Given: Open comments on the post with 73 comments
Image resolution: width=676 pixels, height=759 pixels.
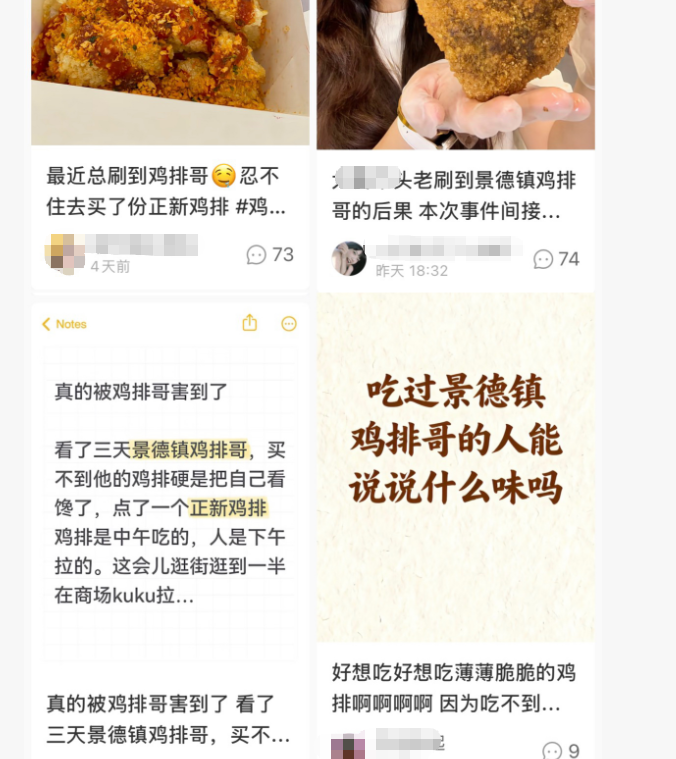Looking at the screenshot, I should [x=270, y=255].
